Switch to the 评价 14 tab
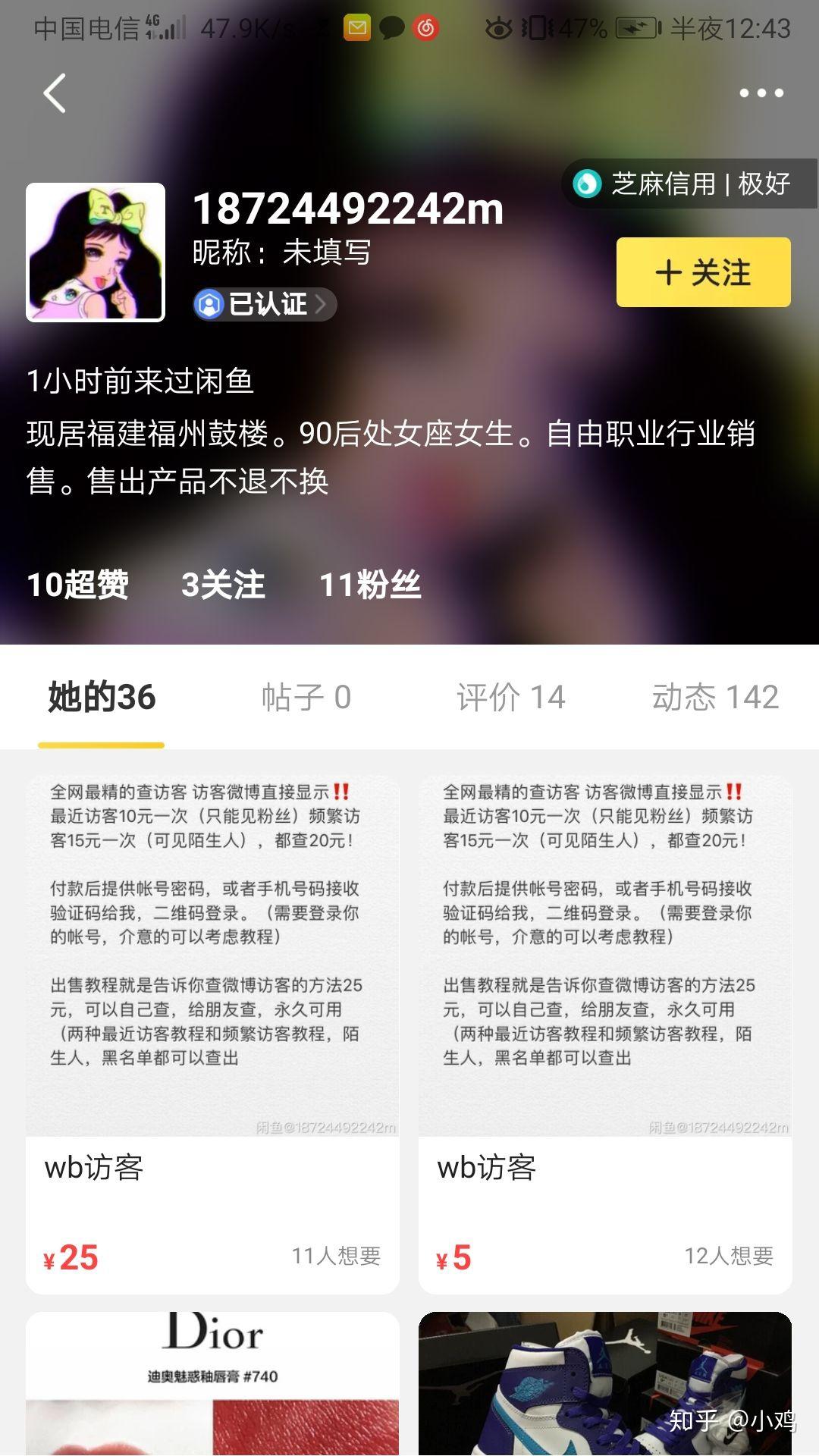The image size is (819, 1456). (x=510, y=697)
